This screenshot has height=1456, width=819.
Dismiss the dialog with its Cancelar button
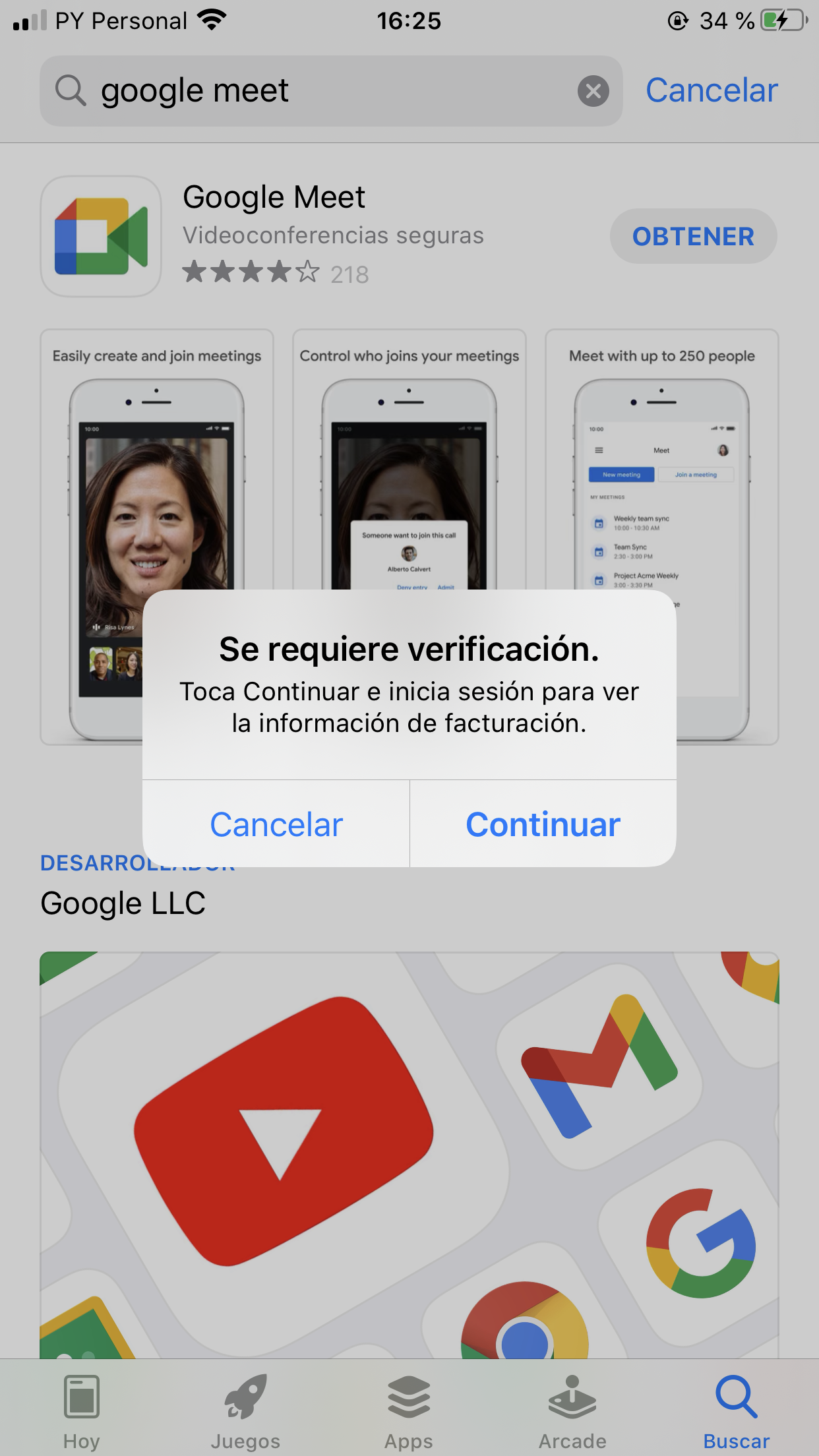(276, 824)
